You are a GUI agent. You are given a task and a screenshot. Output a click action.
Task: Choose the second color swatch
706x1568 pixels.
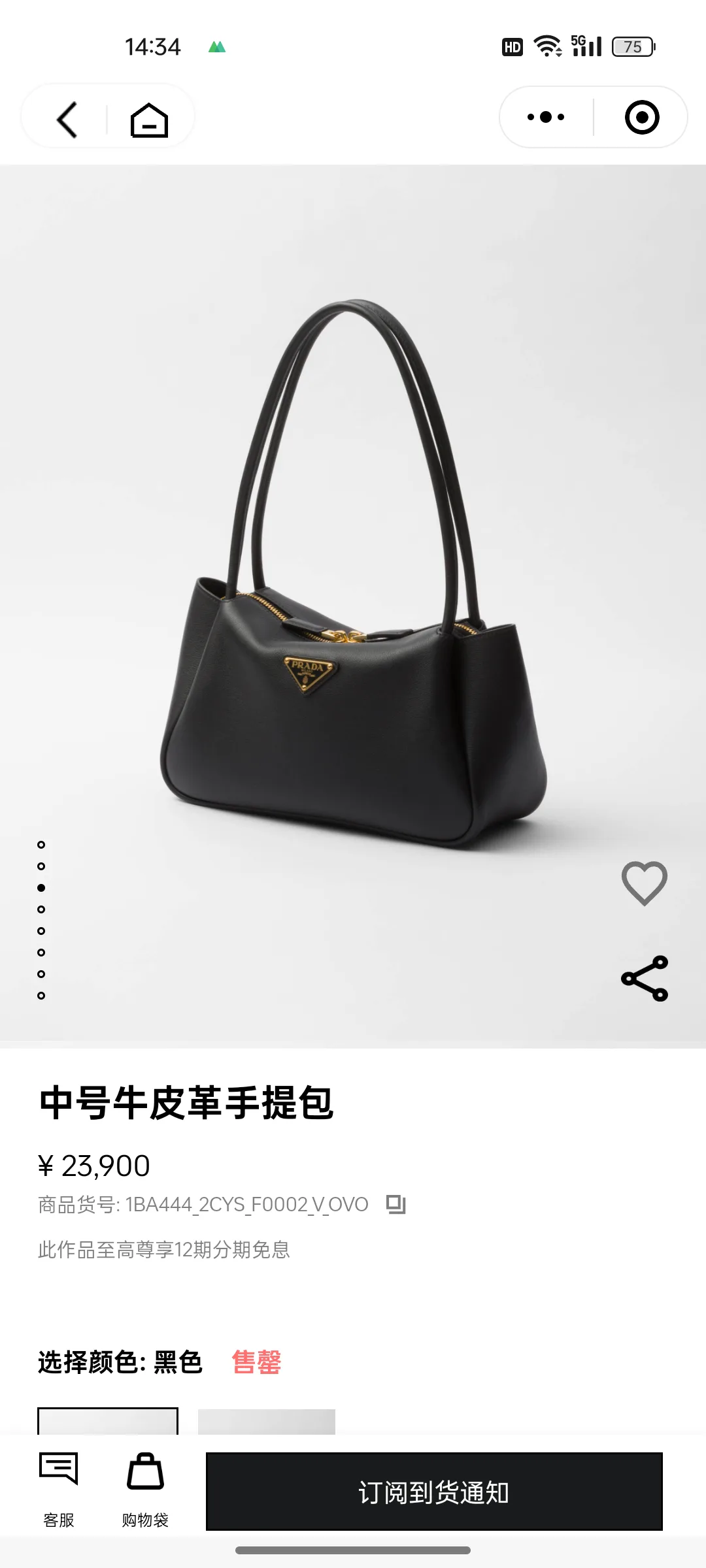tap(267, 1422)
